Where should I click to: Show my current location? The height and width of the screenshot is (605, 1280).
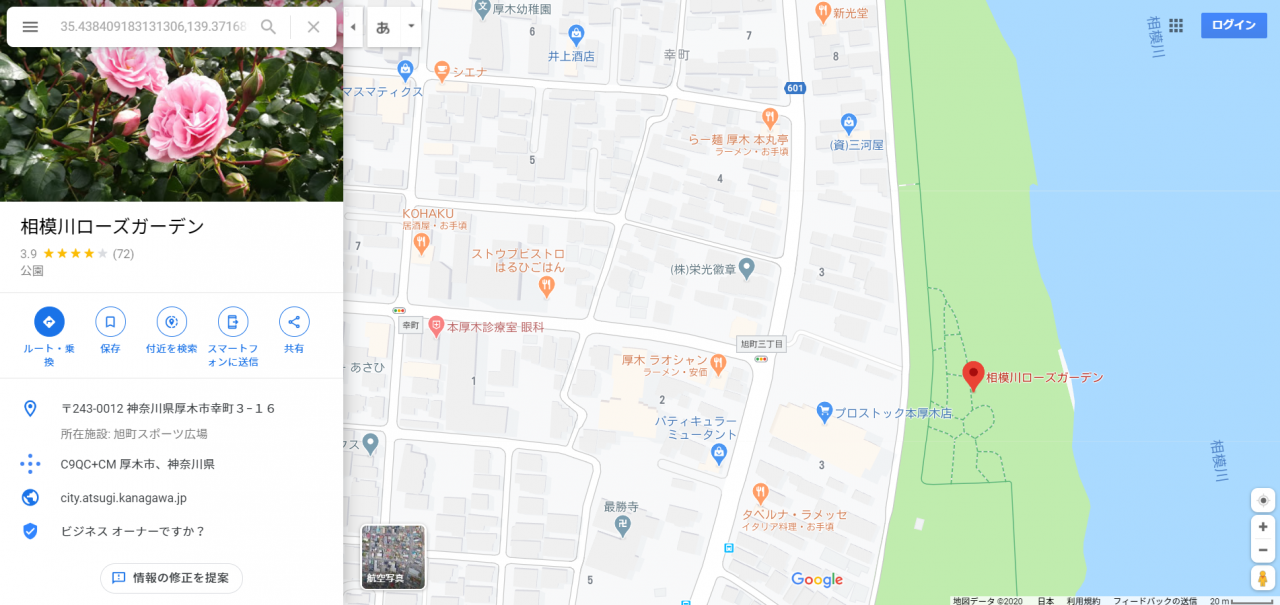pos(1263,500)
